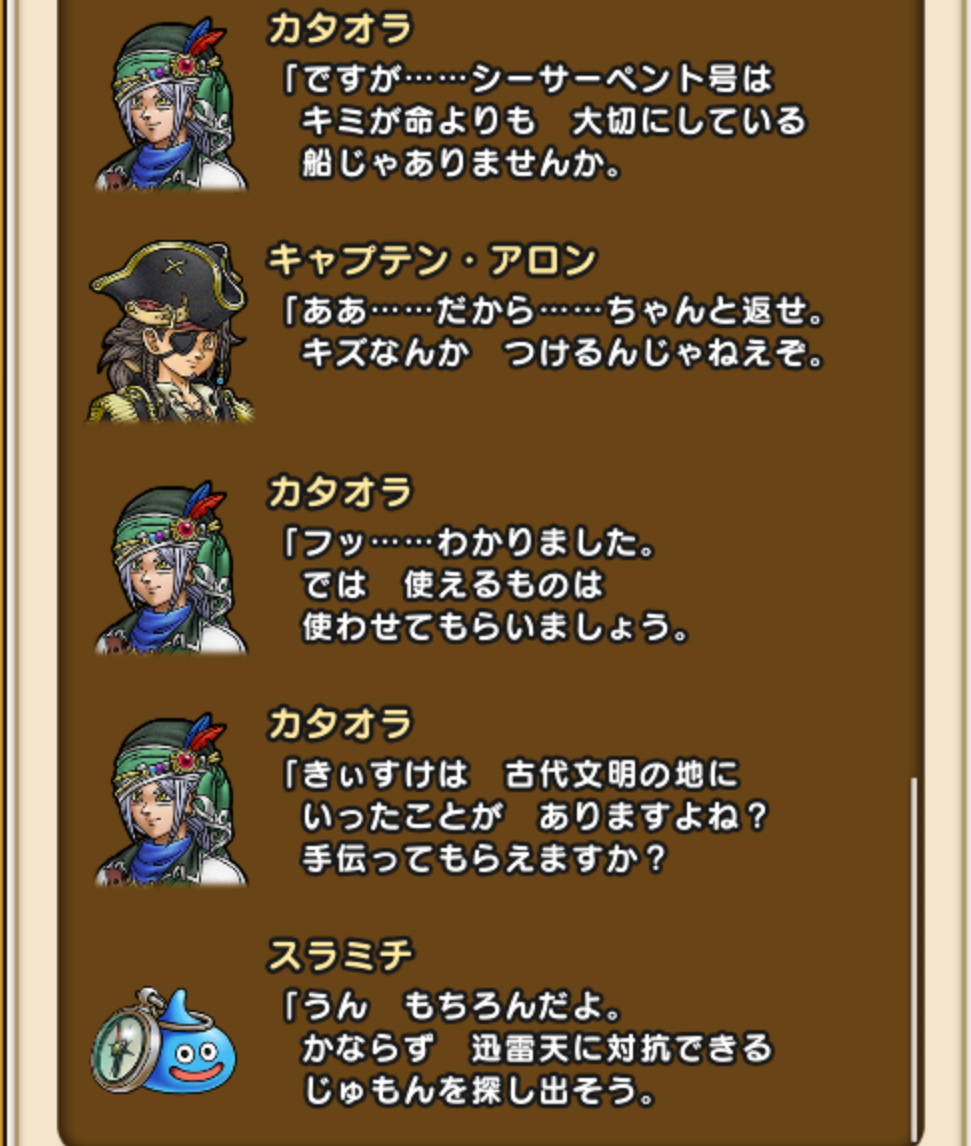The image size is (971, 1146).
Task: Tap the dialogue log scrollbar thumb
Action: click(x=912, y=955)
